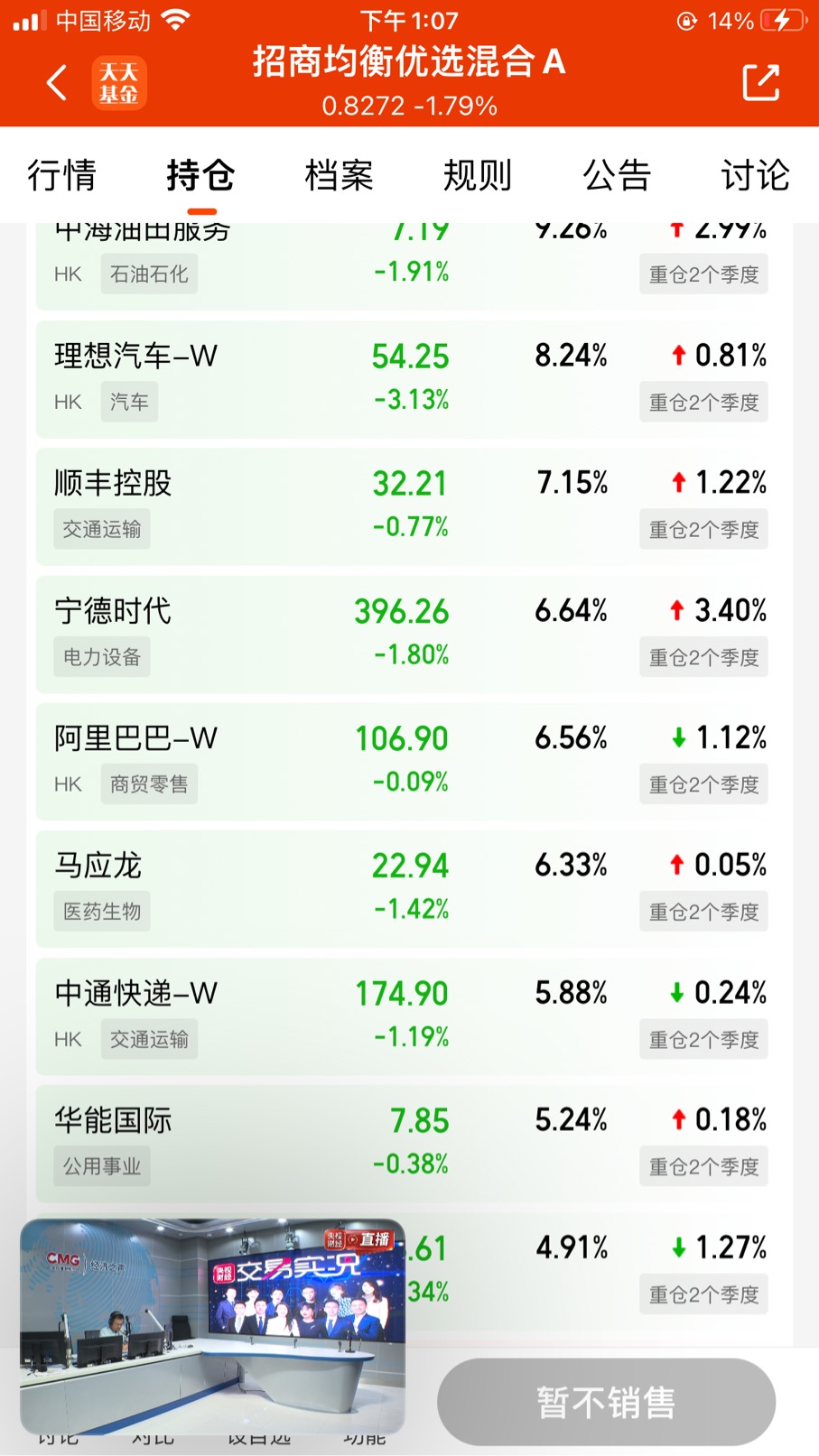Open the 公告 tab
Image resolution: width=819 pixels, height=1456 pixels.
tap(617, 175)
